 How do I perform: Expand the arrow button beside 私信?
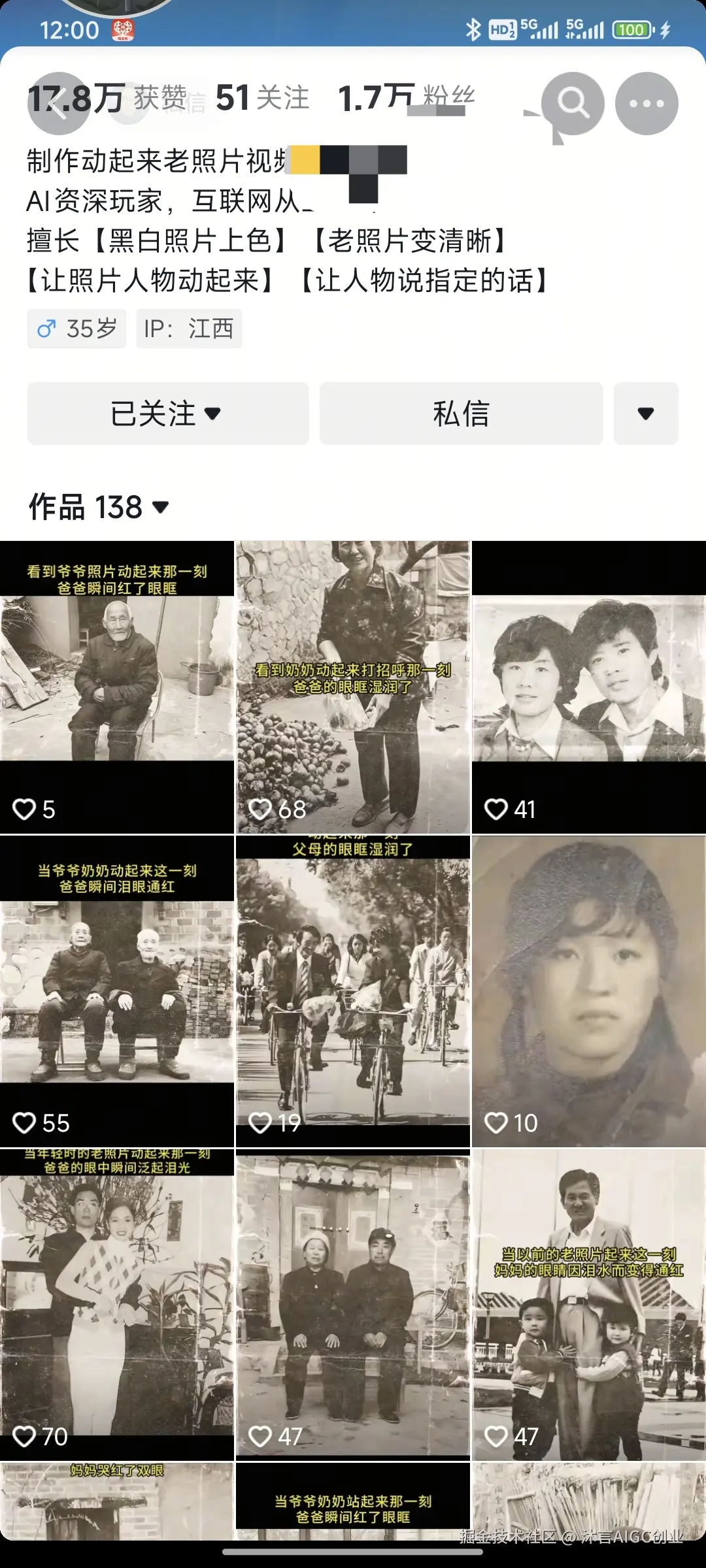645,414
